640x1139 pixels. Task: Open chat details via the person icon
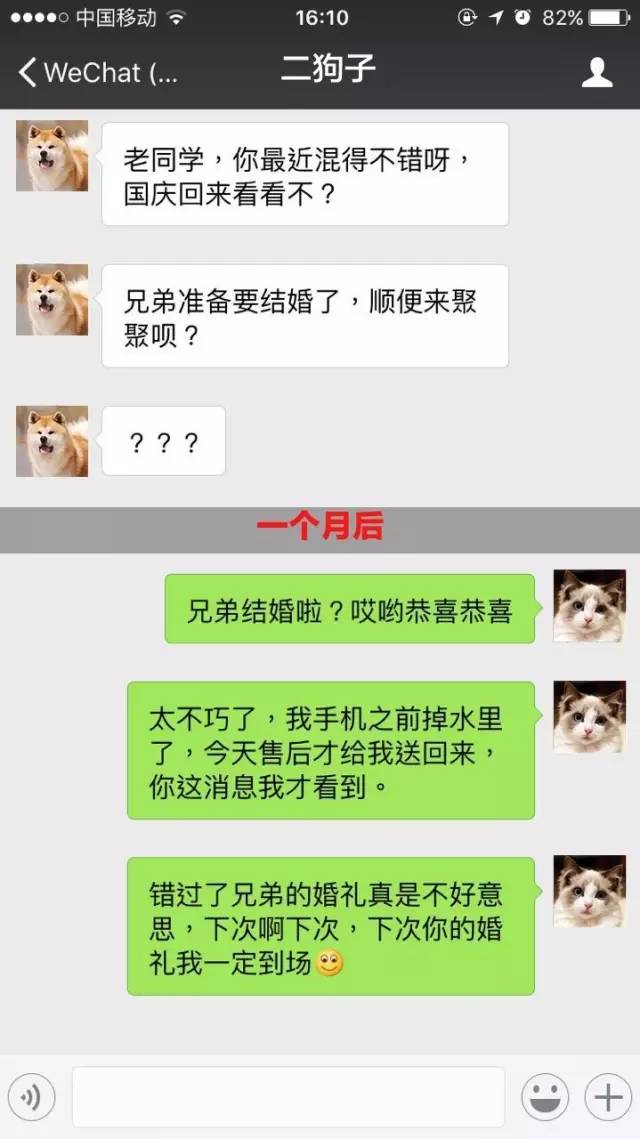(597, 73)
